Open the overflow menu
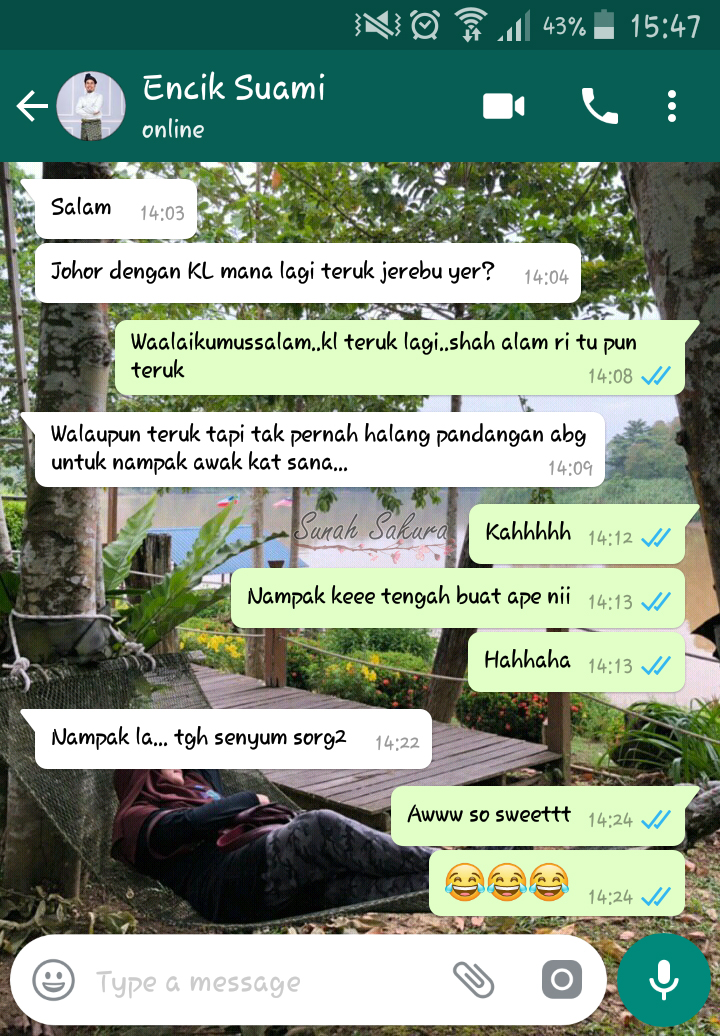The height and width of the screenshot is (1036, 720). click(x=672, y=106)
